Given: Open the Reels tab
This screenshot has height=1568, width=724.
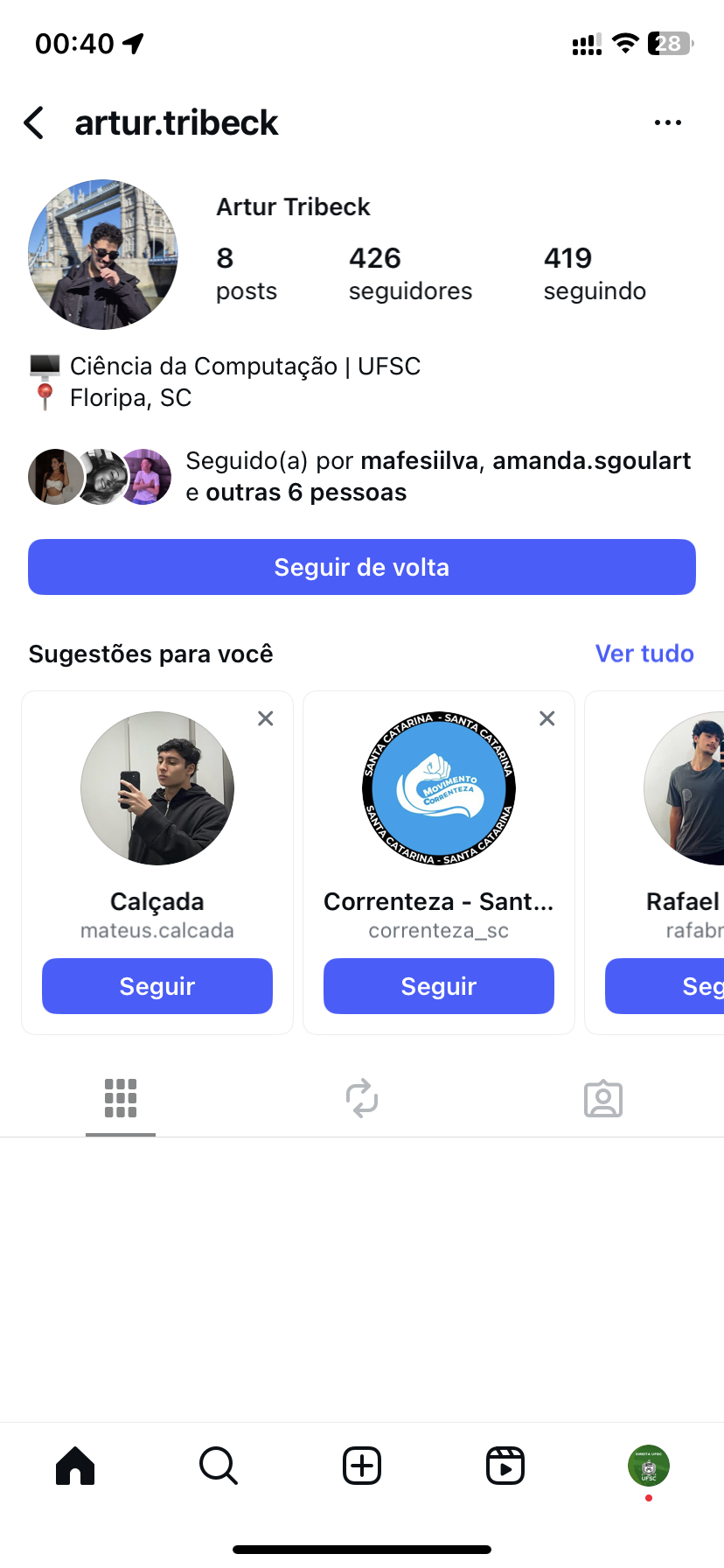Looking at the screenshot, I should pos(505,1466).
